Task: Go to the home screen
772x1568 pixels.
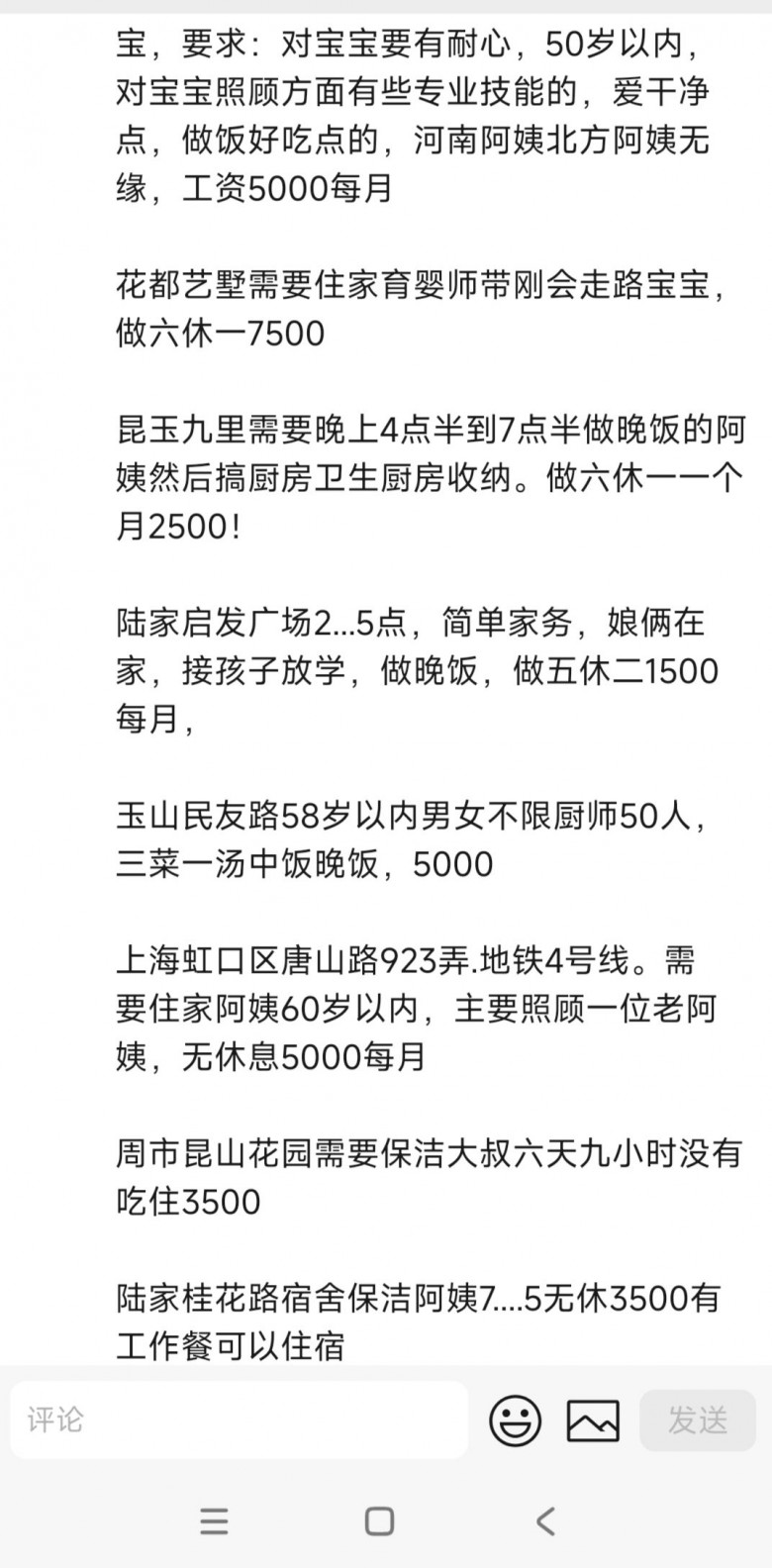Action: pos(379,1520)
